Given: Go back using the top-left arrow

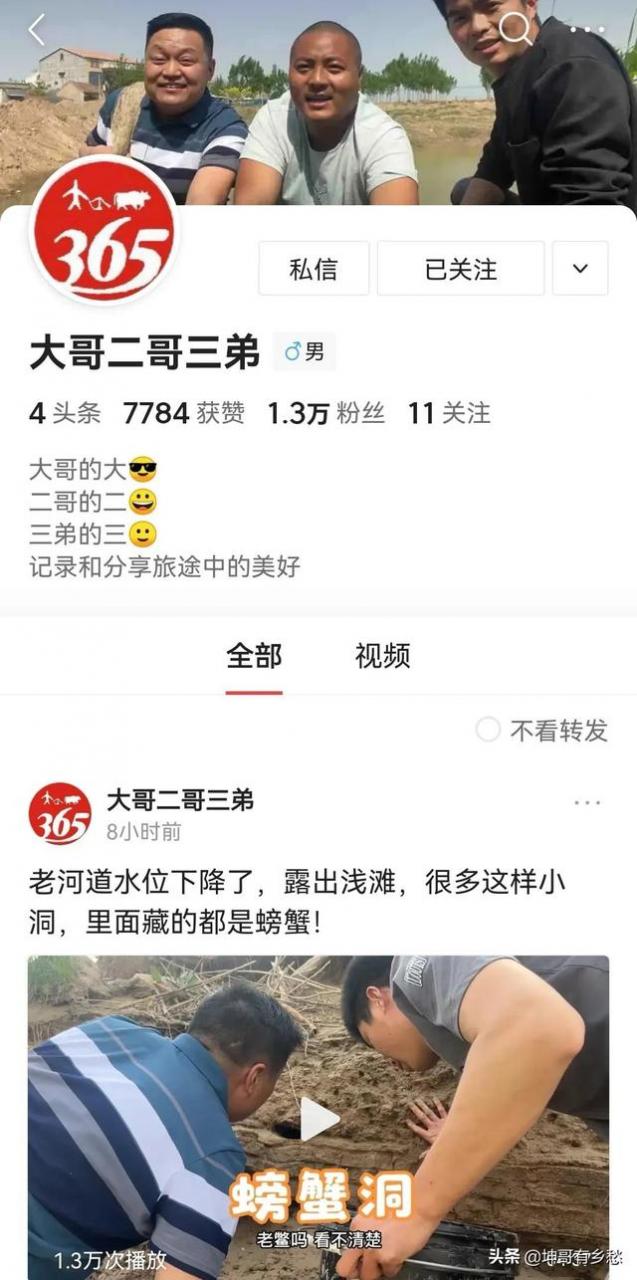Looking at the screenshot, I should point(37,30).
